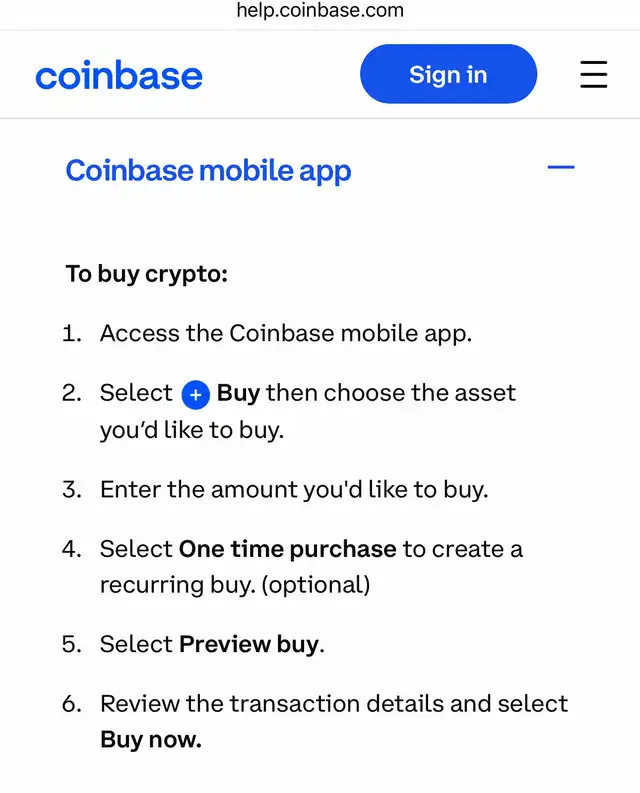Tap the help.coinbase.com address bar
This screenshot has height=793, width=640.
[320, 12]
